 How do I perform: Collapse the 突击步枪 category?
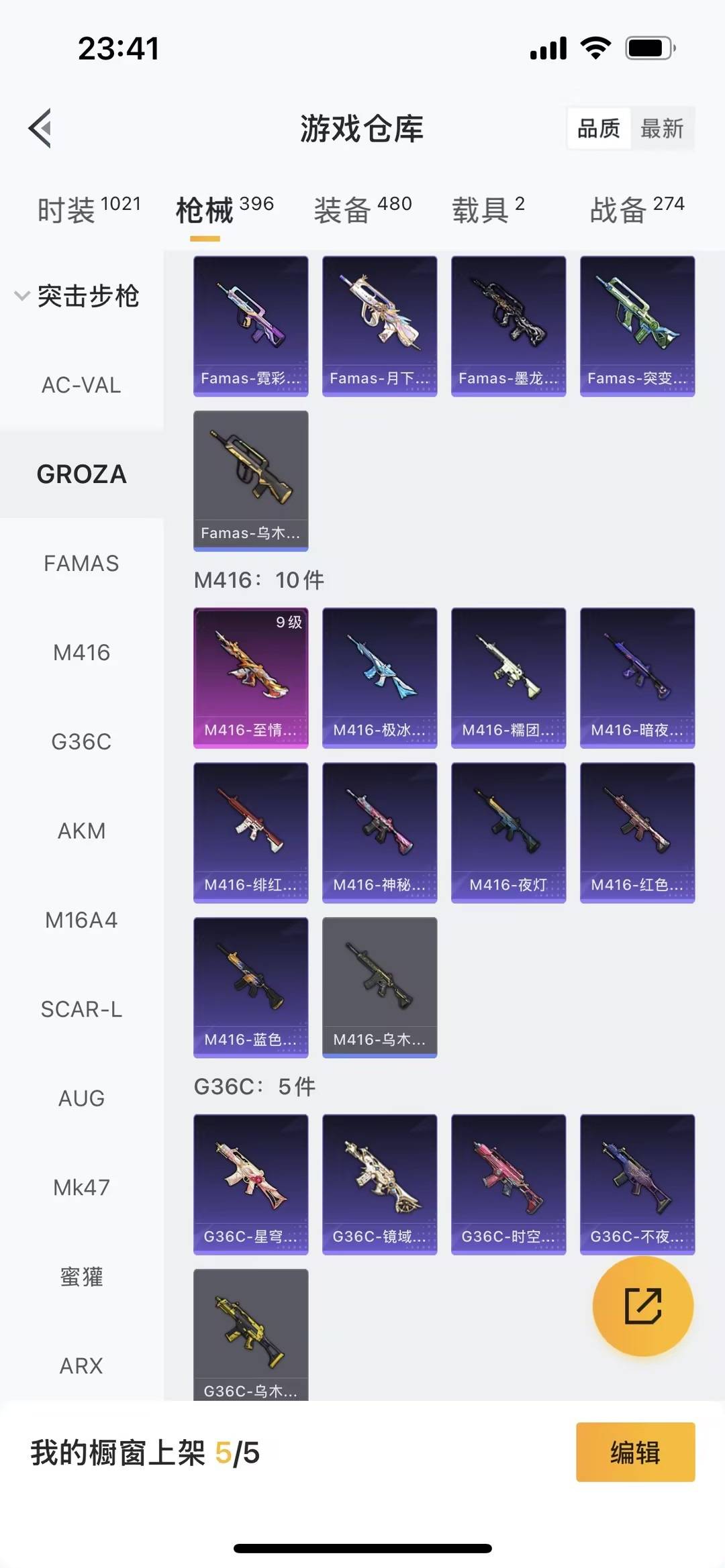click(x=77, y=296)
